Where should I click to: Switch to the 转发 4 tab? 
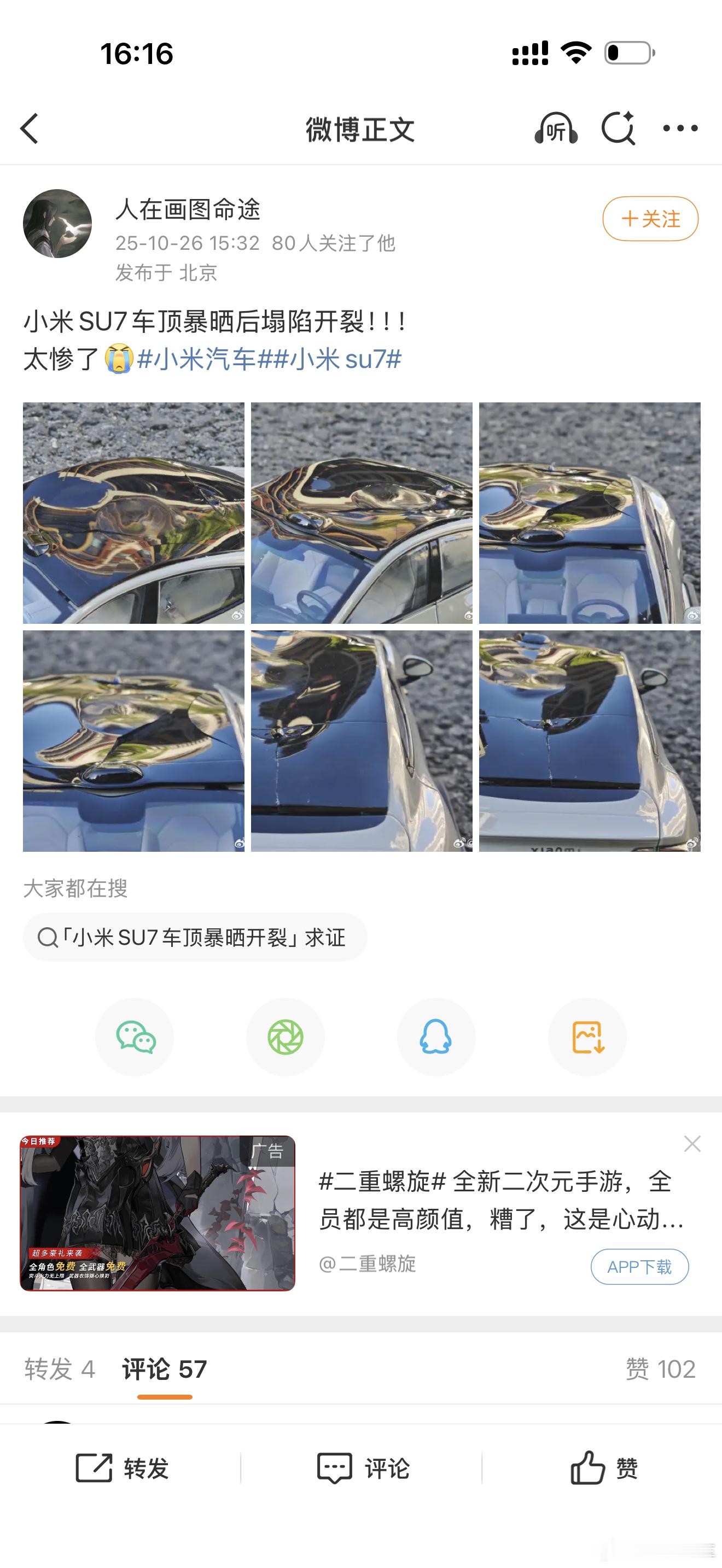60,1369
